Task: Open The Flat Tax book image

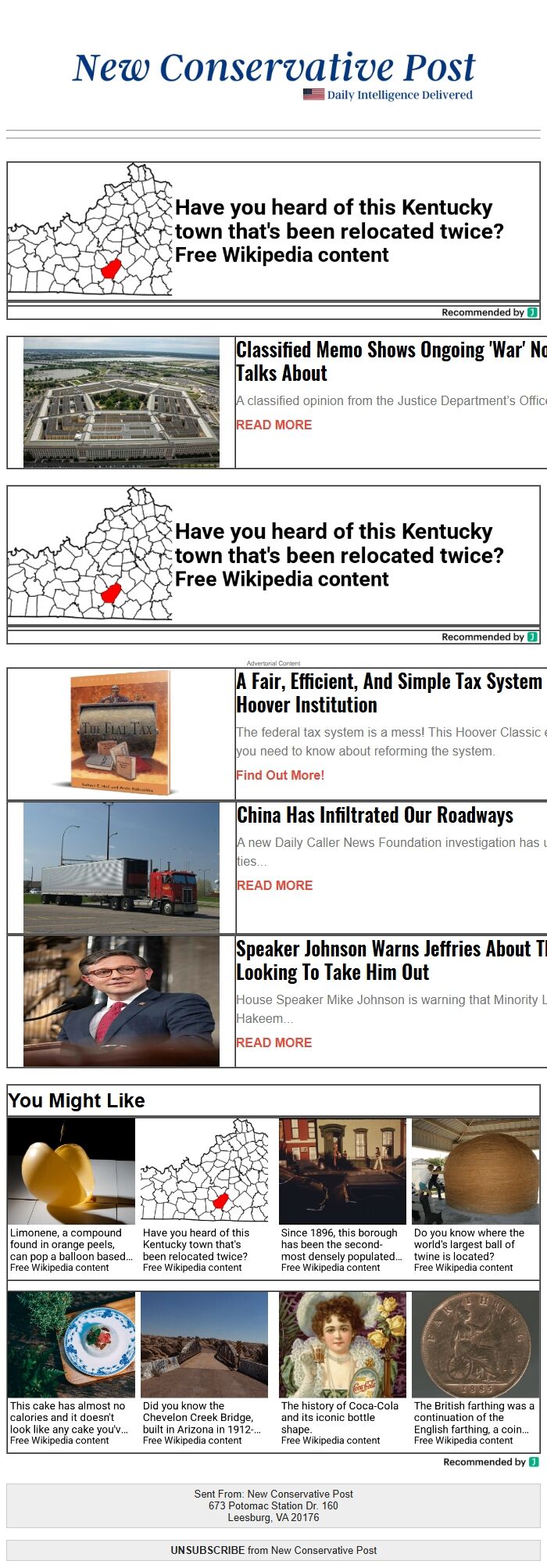Action: coord(121,733)
